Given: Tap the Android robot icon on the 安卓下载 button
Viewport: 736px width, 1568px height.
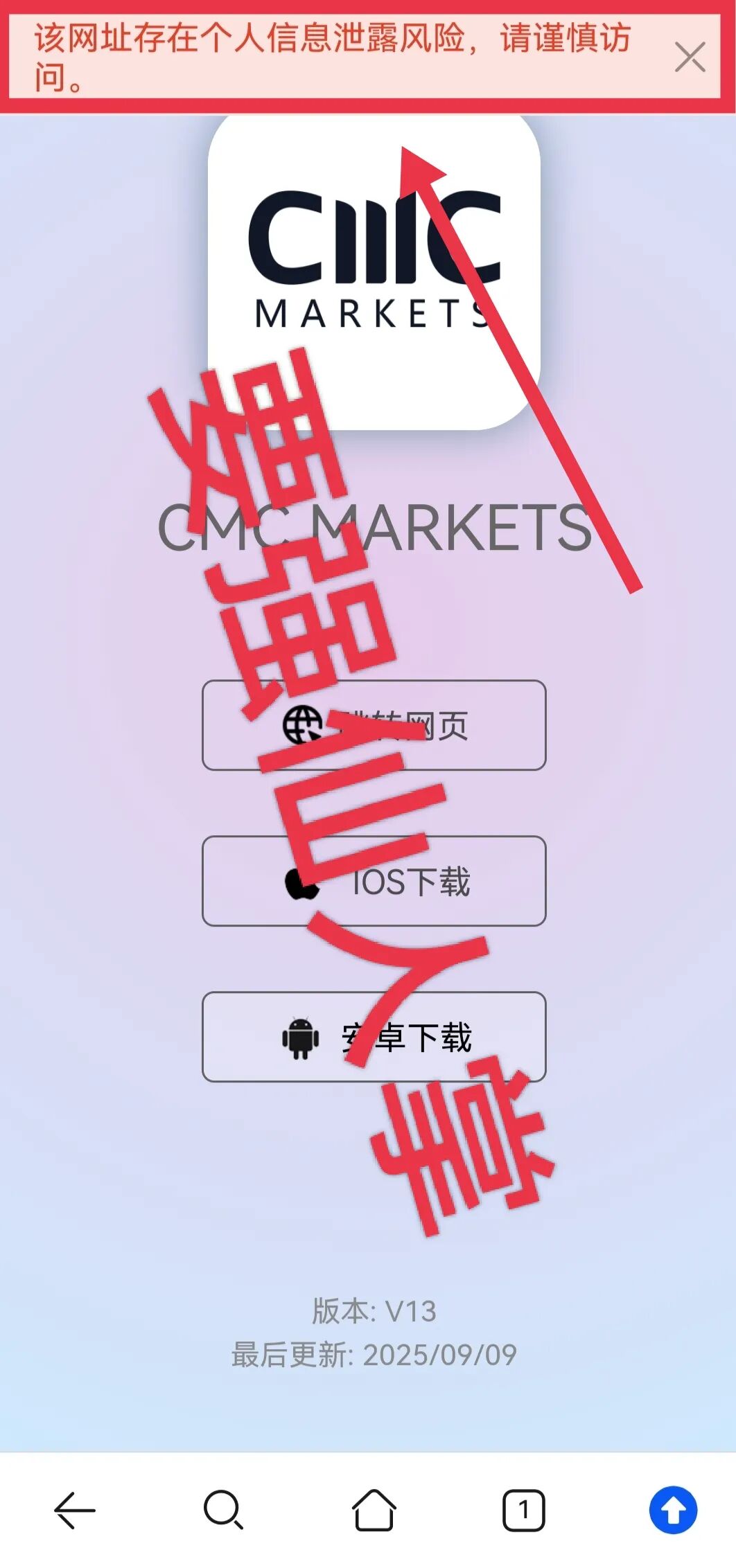Looking at the screenshot, I should pyautogui.click(x=301, y=1036).
